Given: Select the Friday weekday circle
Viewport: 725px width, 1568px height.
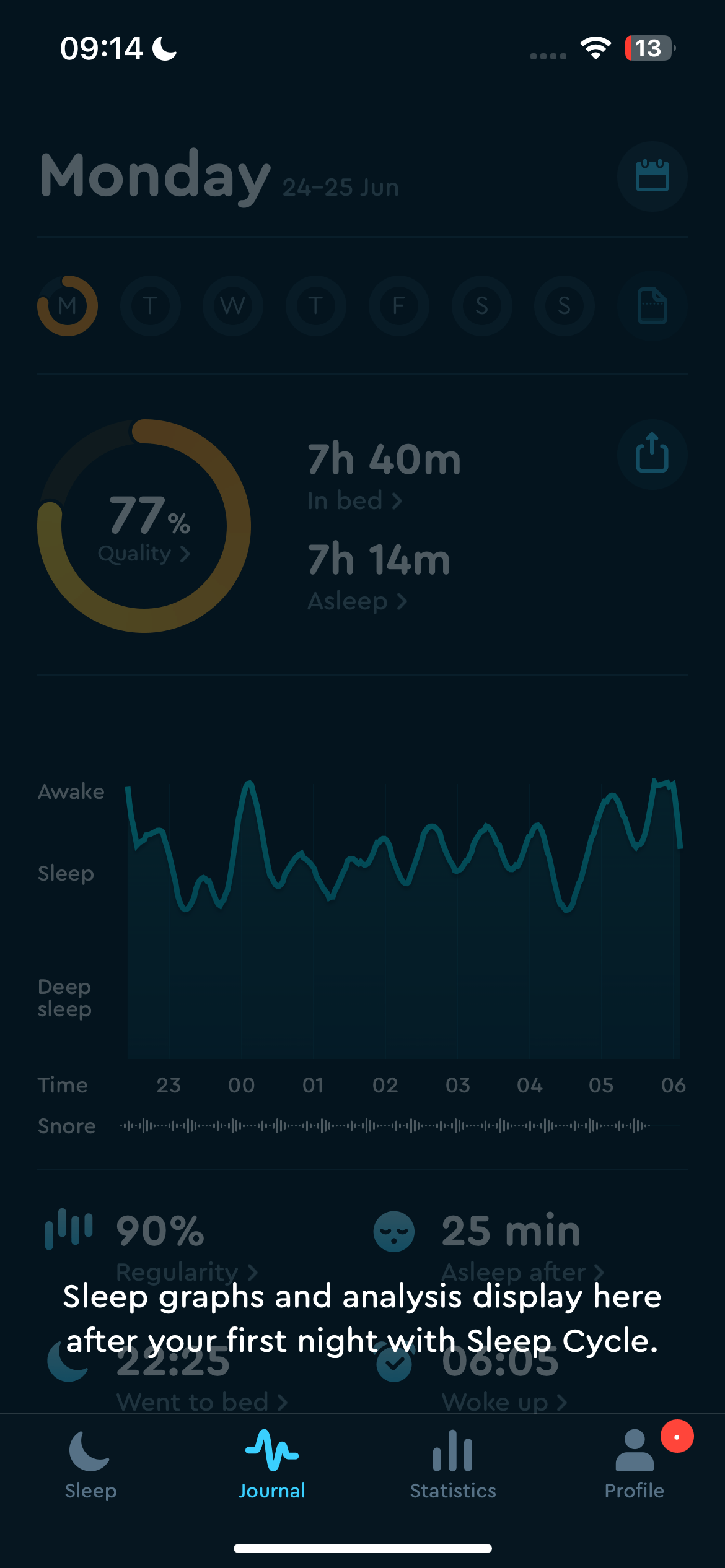Looking at the screenshot, I should [x=398, y=307].
